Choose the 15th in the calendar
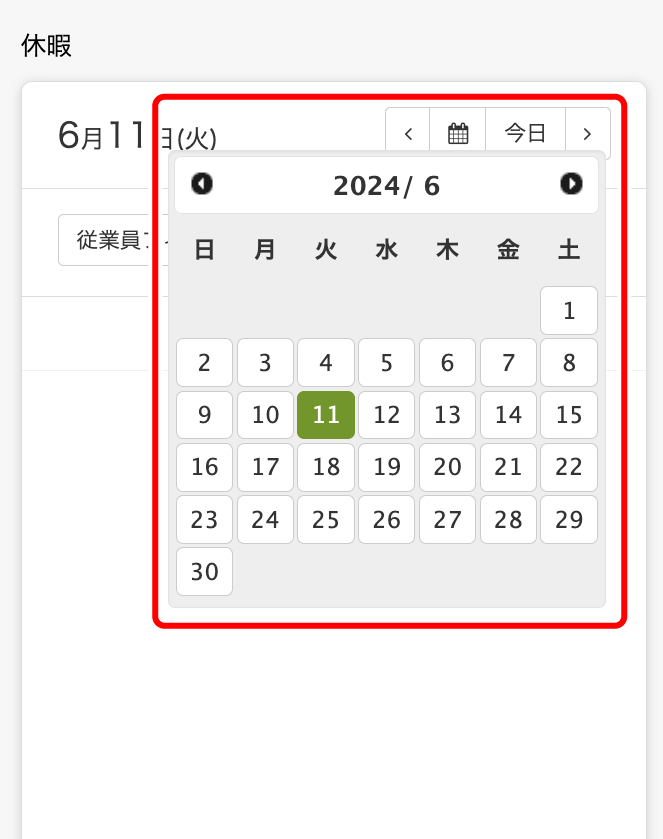 point(569,415)
